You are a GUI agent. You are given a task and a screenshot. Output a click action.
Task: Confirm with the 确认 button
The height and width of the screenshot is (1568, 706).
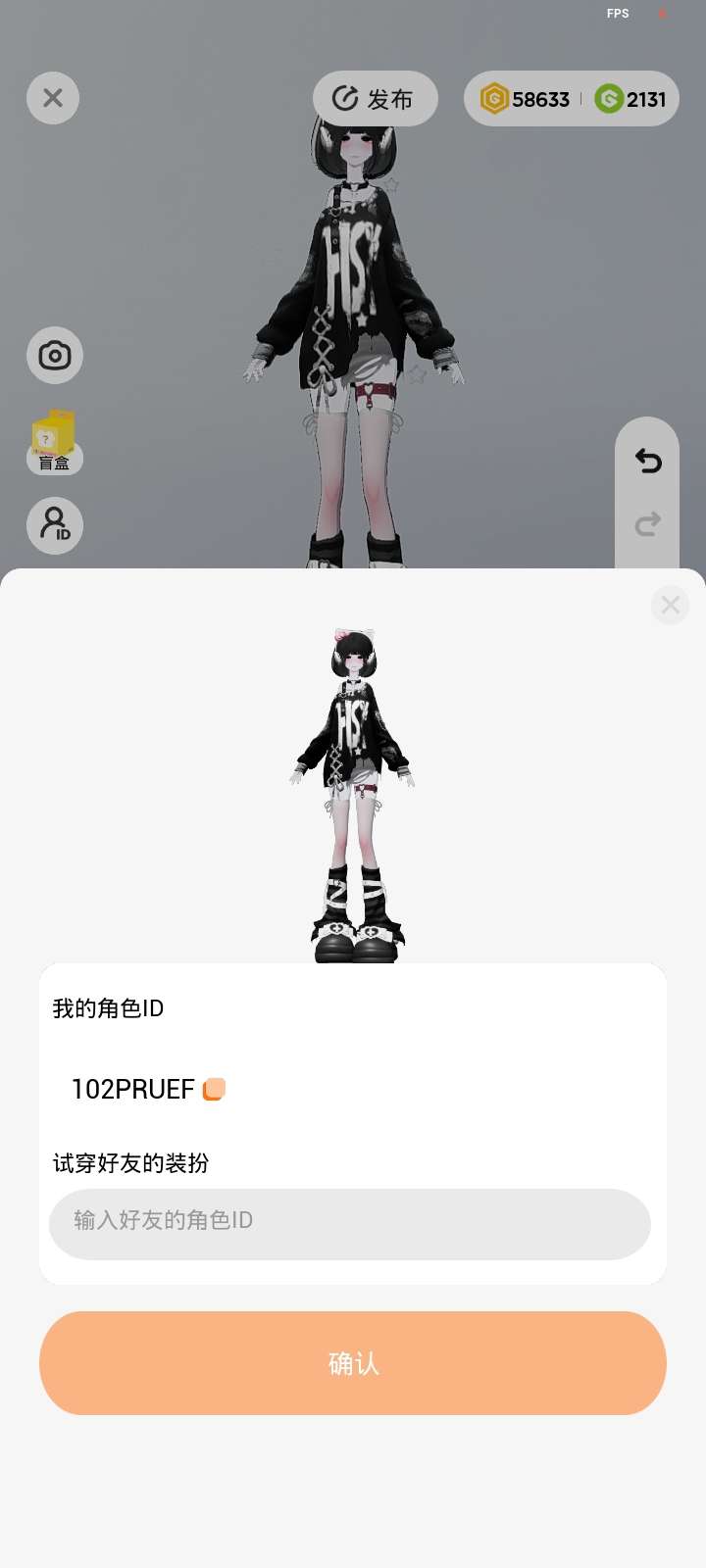click(x=353, y=1363)
